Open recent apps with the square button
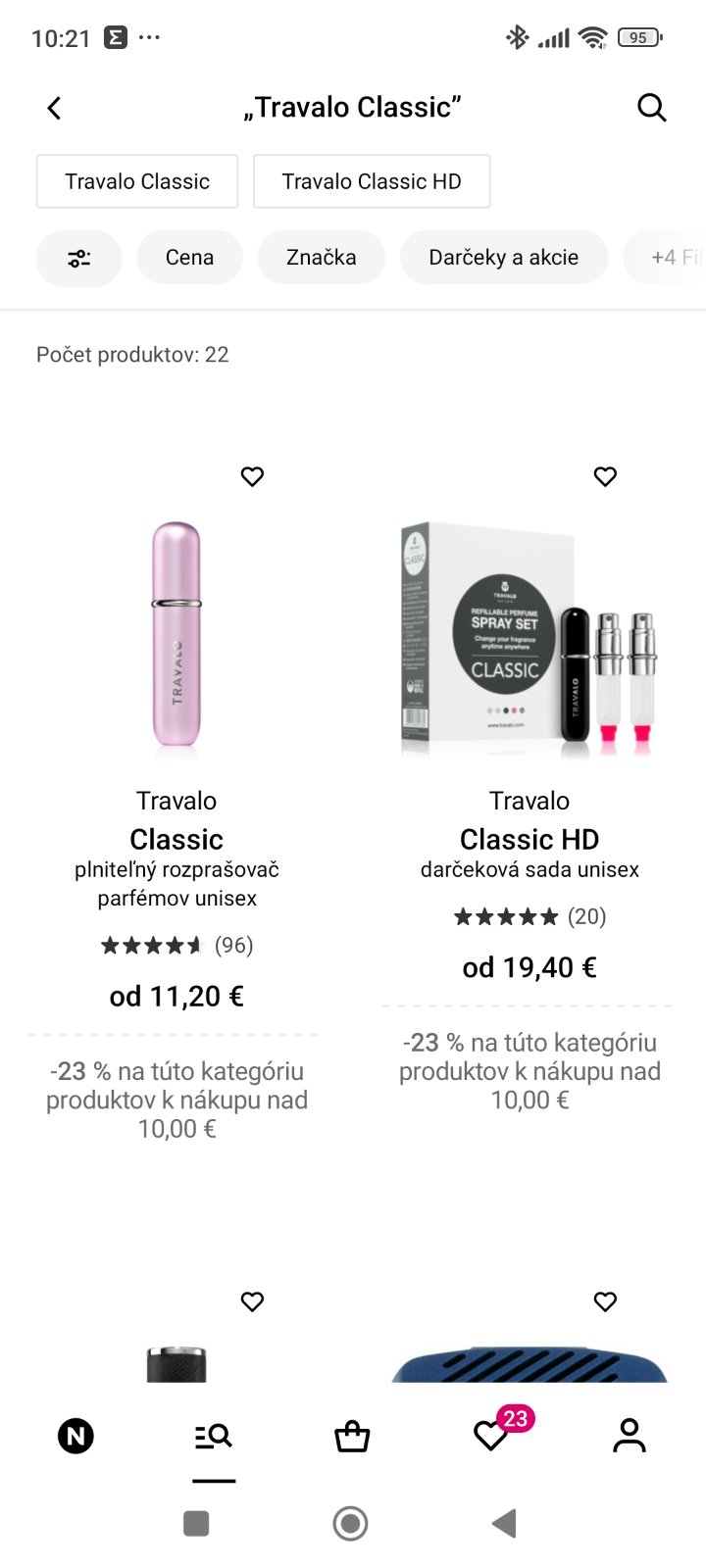 pyautogui.click(x=196, y=1524)
